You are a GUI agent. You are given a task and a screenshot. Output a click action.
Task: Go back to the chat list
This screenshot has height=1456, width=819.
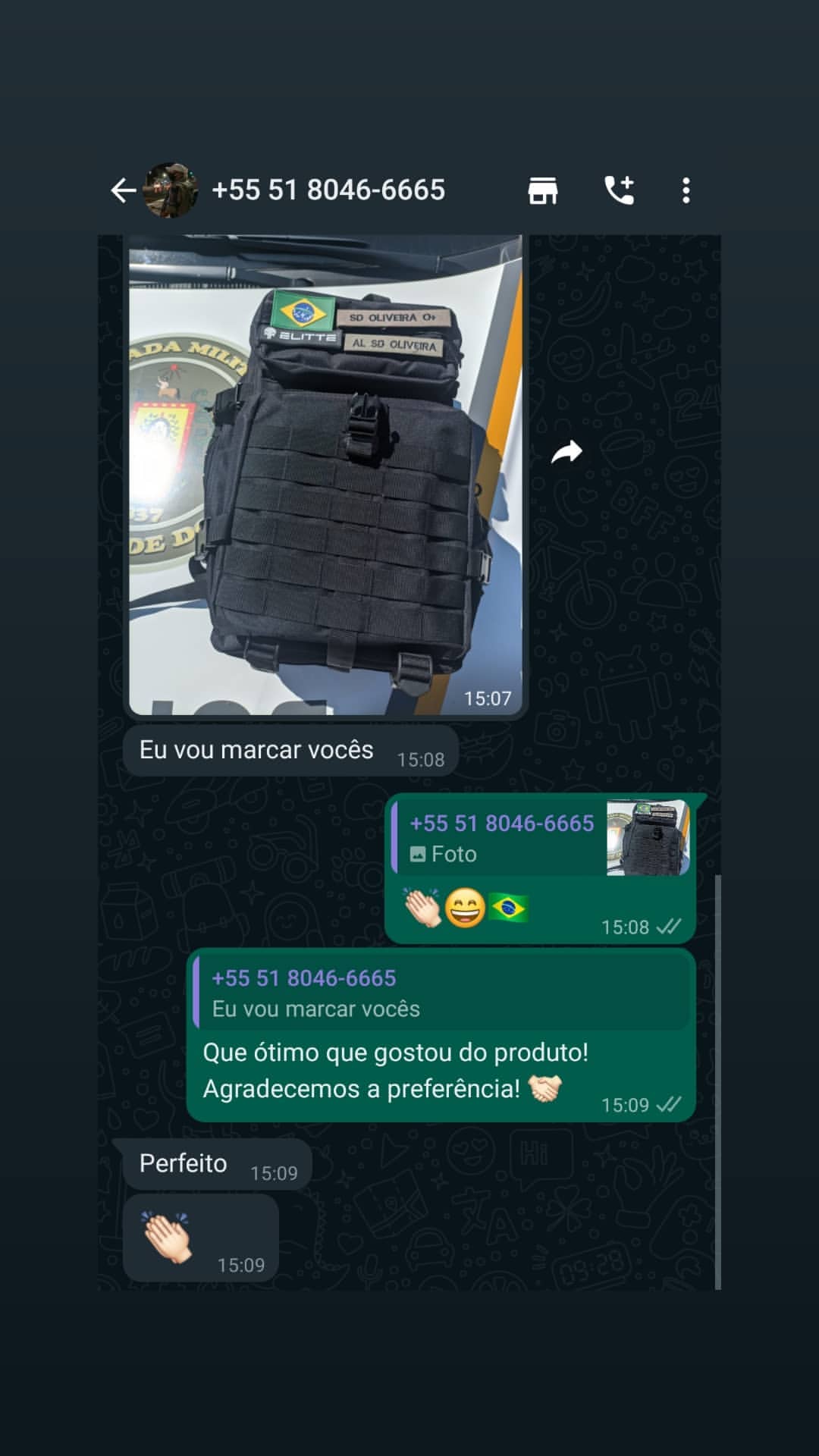[x=124, y=190]
